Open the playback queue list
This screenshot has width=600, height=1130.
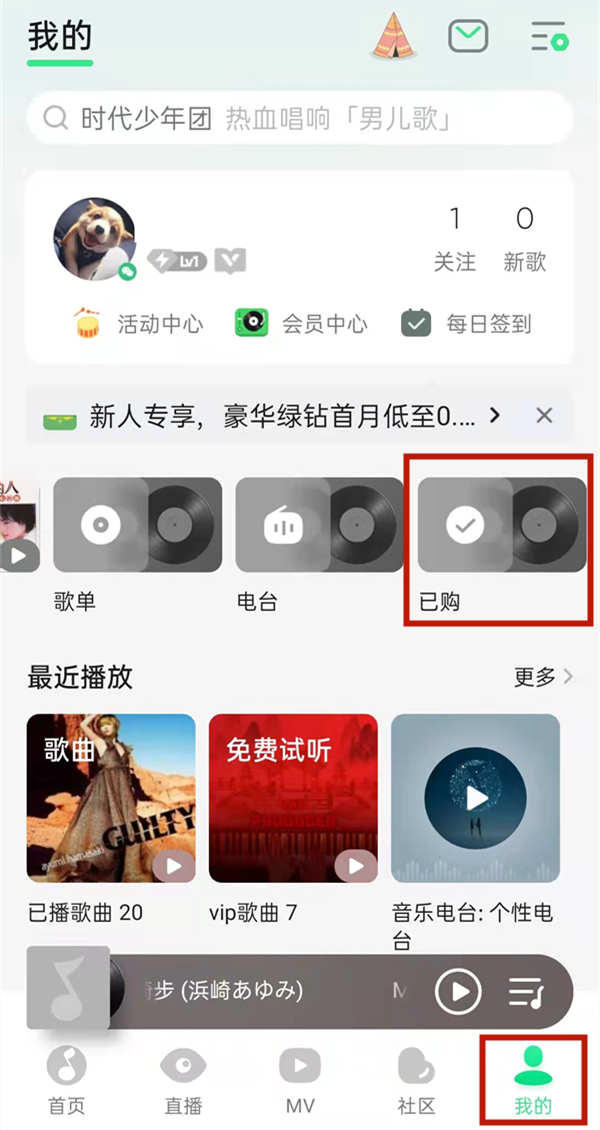[525, 992]
